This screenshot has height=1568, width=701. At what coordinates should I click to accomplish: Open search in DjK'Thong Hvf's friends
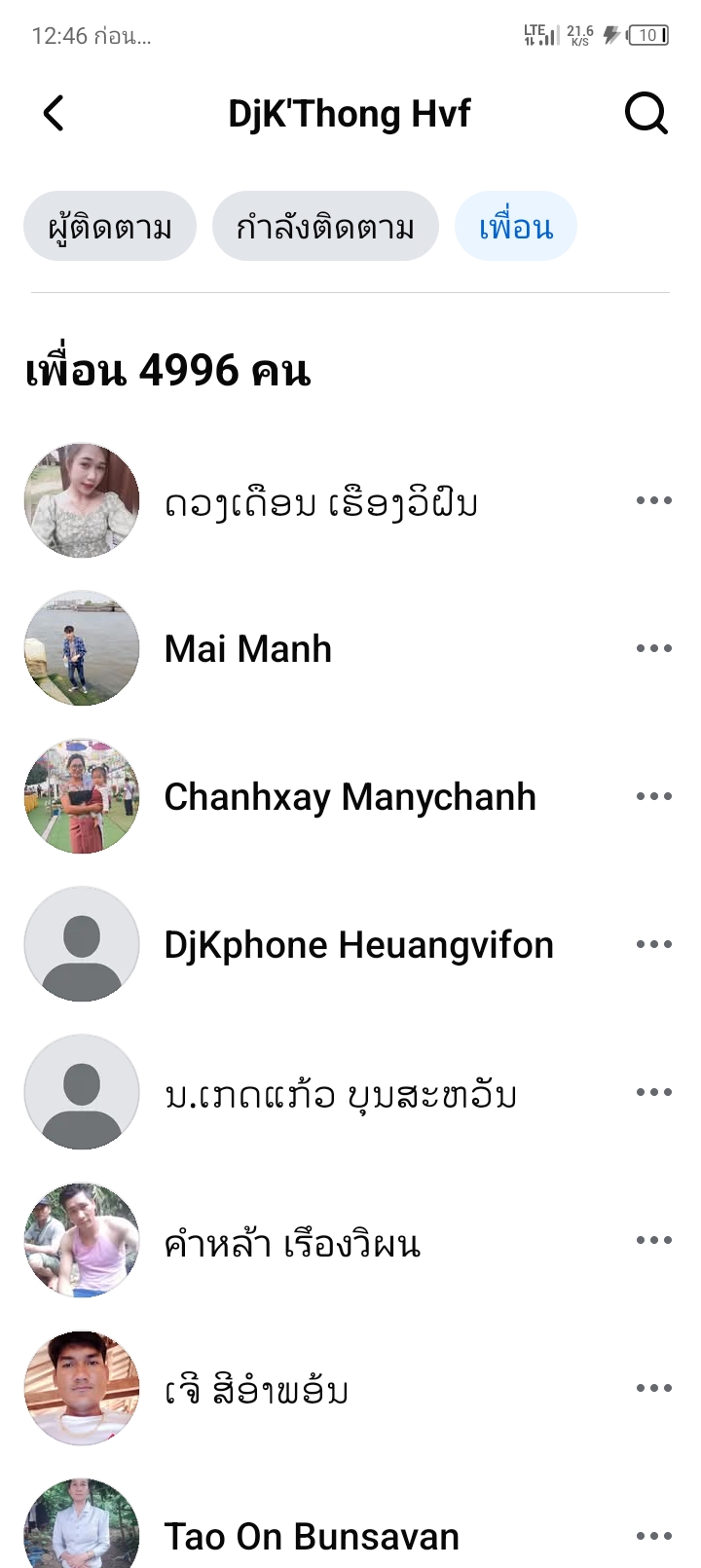click(646, 114)
